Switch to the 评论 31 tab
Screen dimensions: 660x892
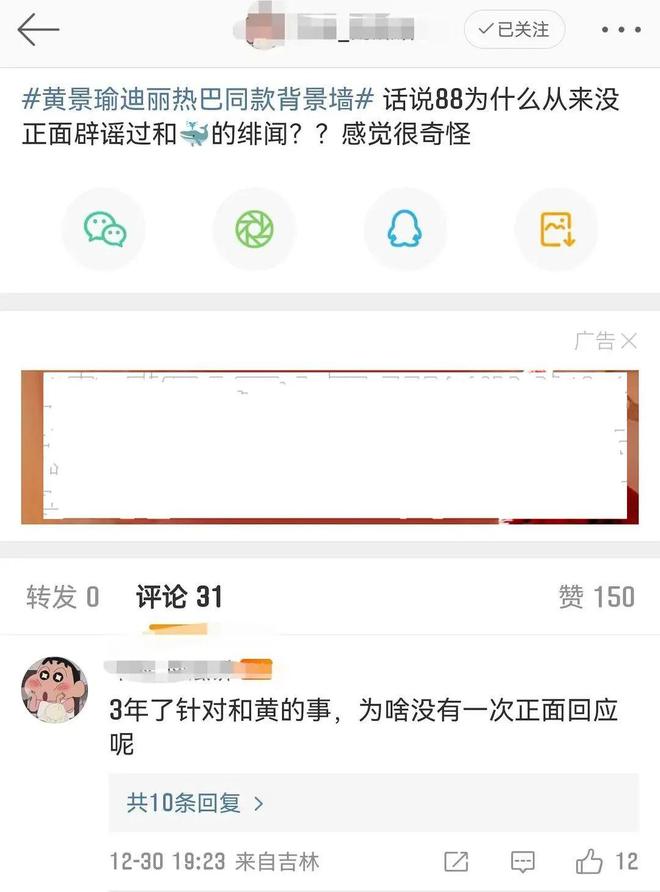(x=179, y=598)
